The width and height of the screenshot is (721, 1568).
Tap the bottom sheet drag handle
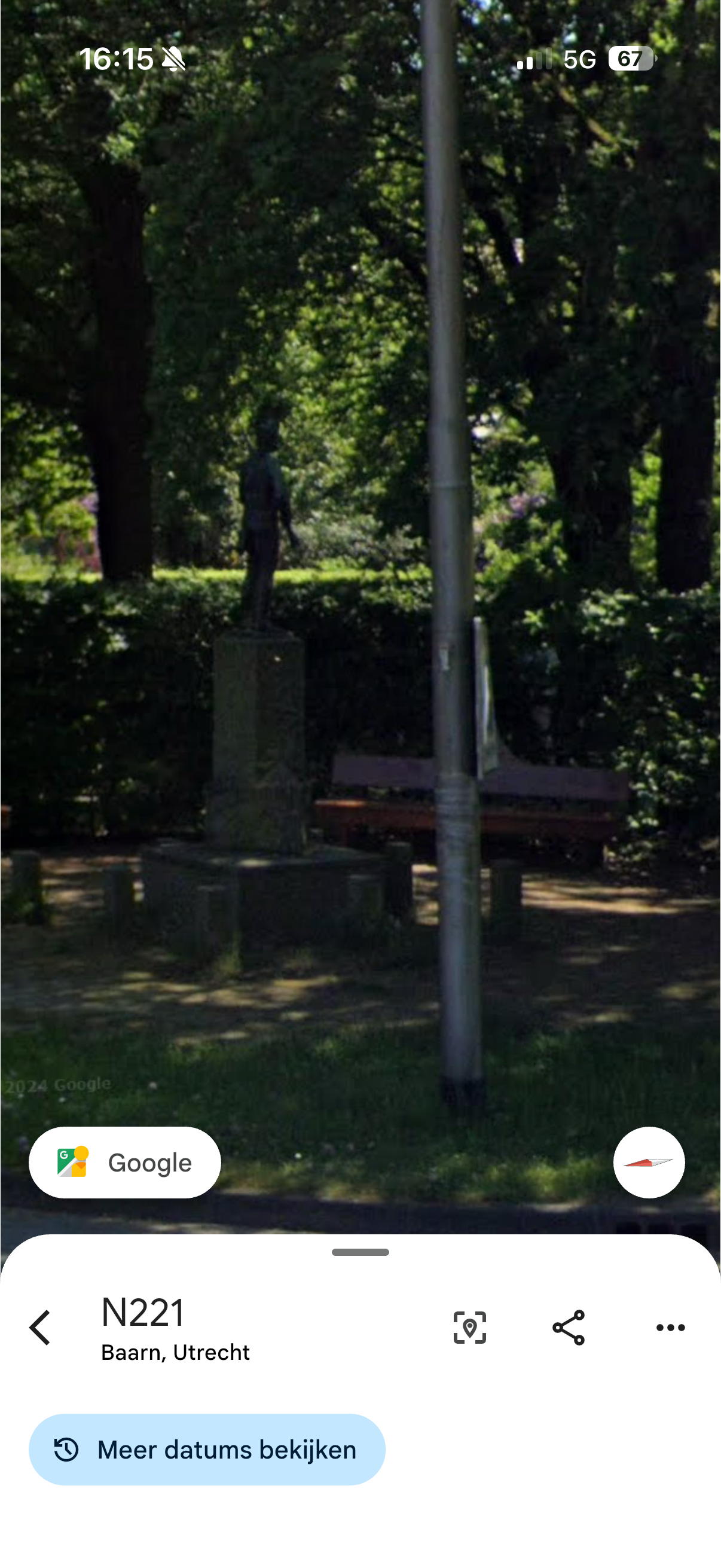pos(360,1252)
